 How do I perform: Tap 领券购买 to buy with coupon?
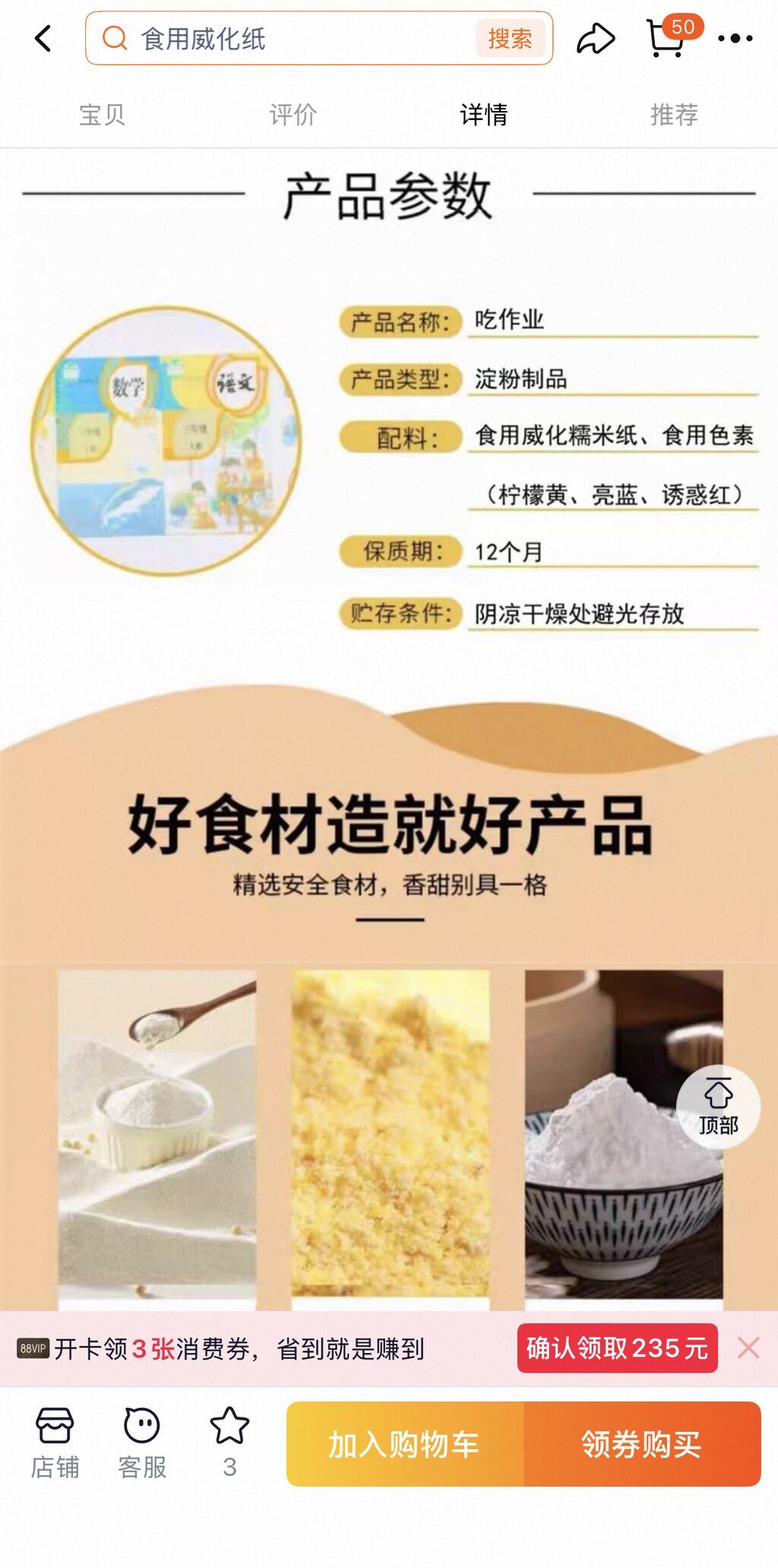642,1444
